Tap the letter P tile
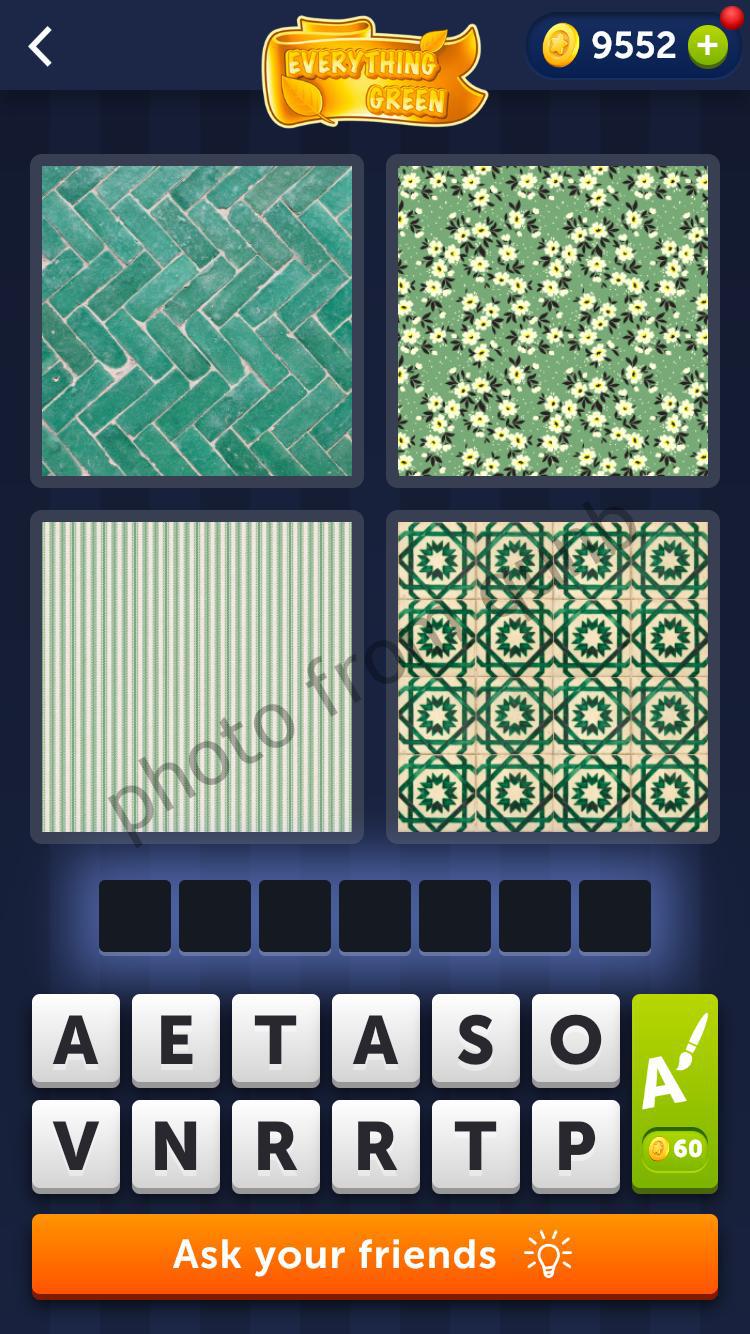750x1334 pixels. (x=575, y=1145)
